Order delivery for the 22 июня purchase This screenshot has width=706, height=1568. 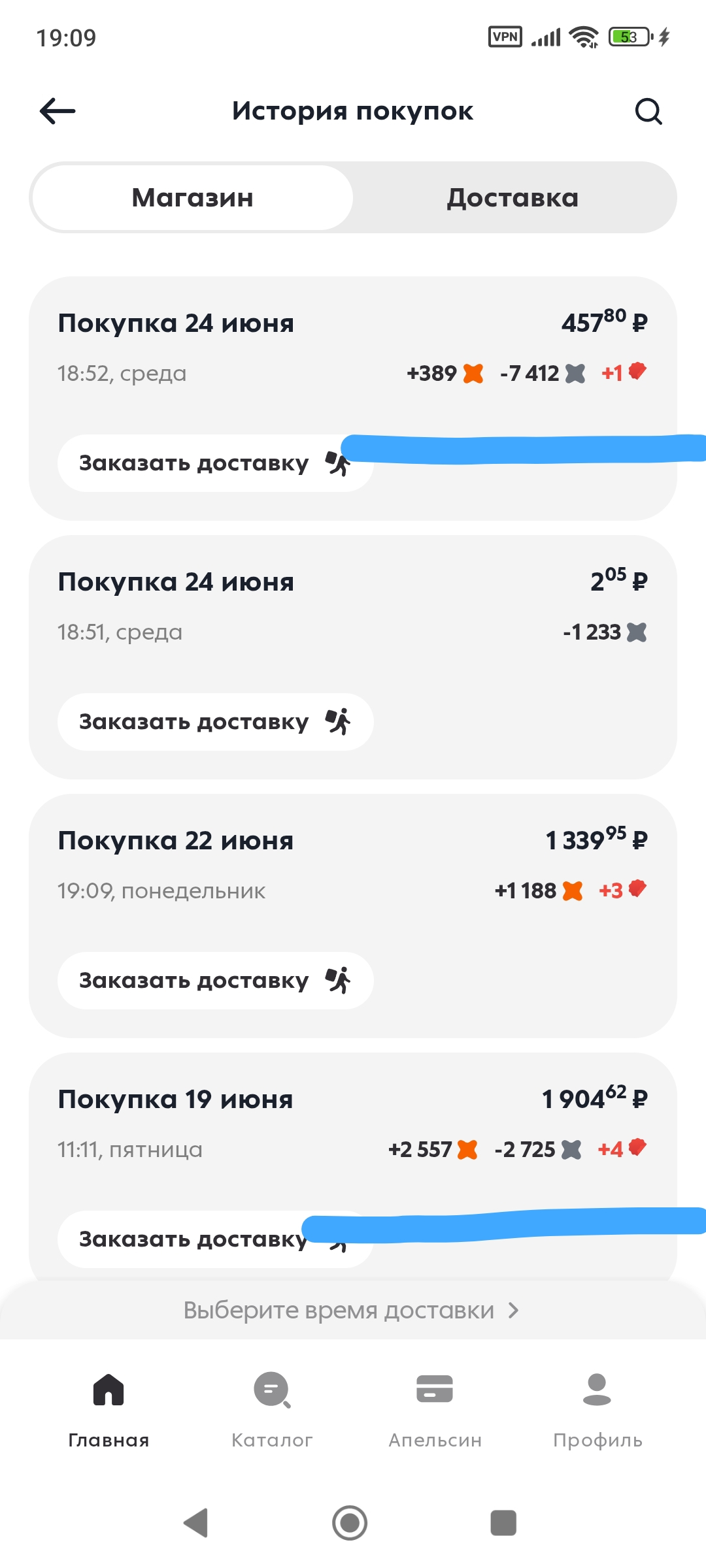216,981
